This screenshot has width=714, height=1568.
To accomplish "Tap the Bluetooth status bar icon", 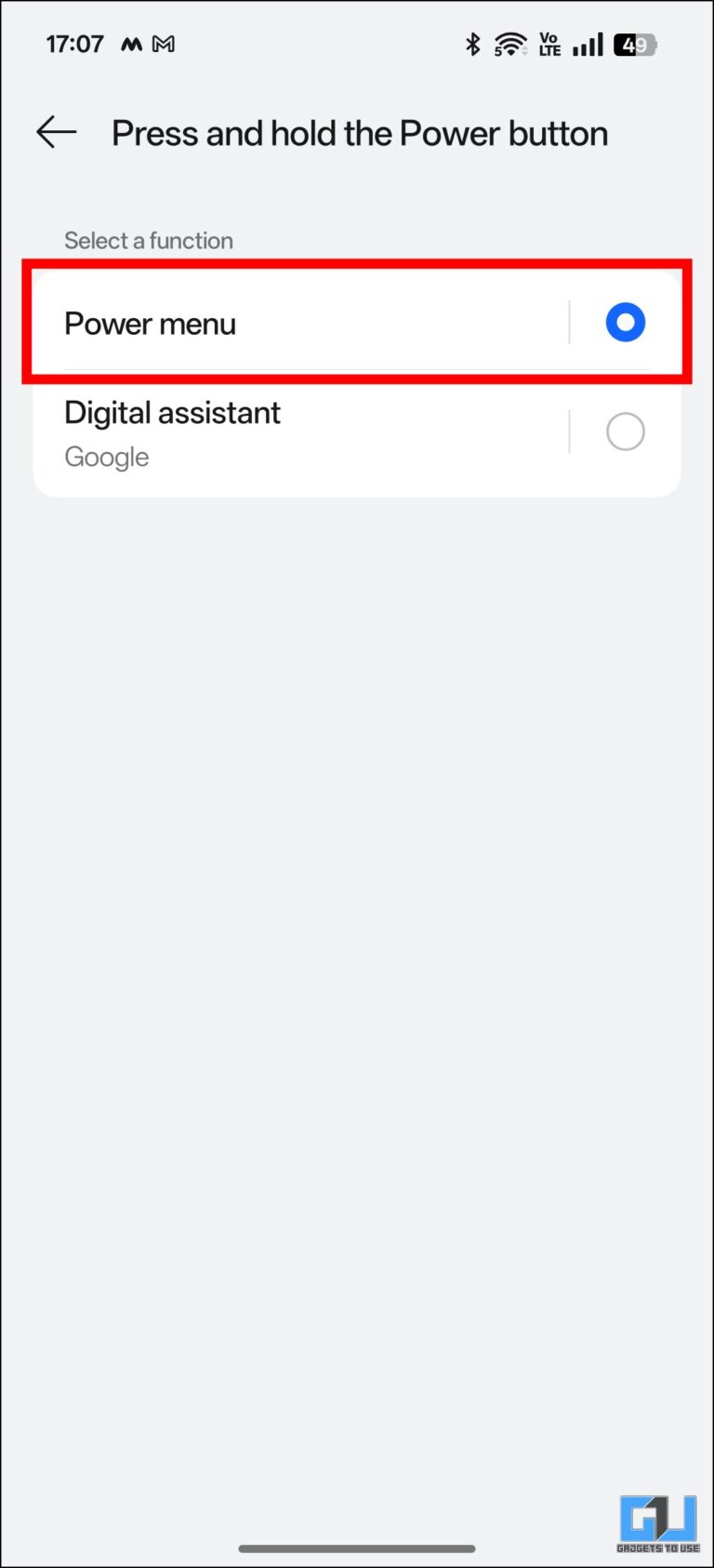I will pos(473,43).
